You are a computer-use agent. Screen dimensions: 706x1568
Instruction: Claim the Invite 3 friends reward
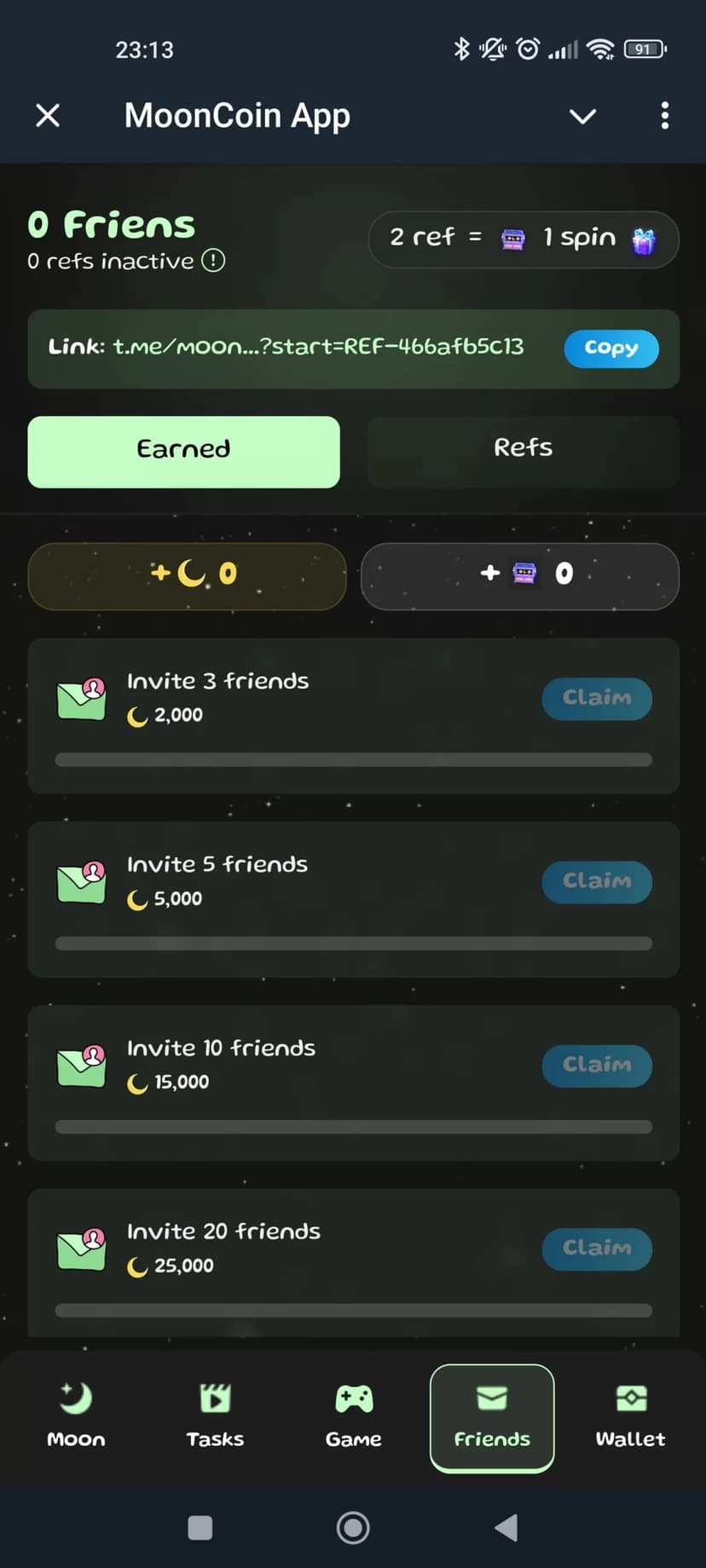tap(597, 699)
